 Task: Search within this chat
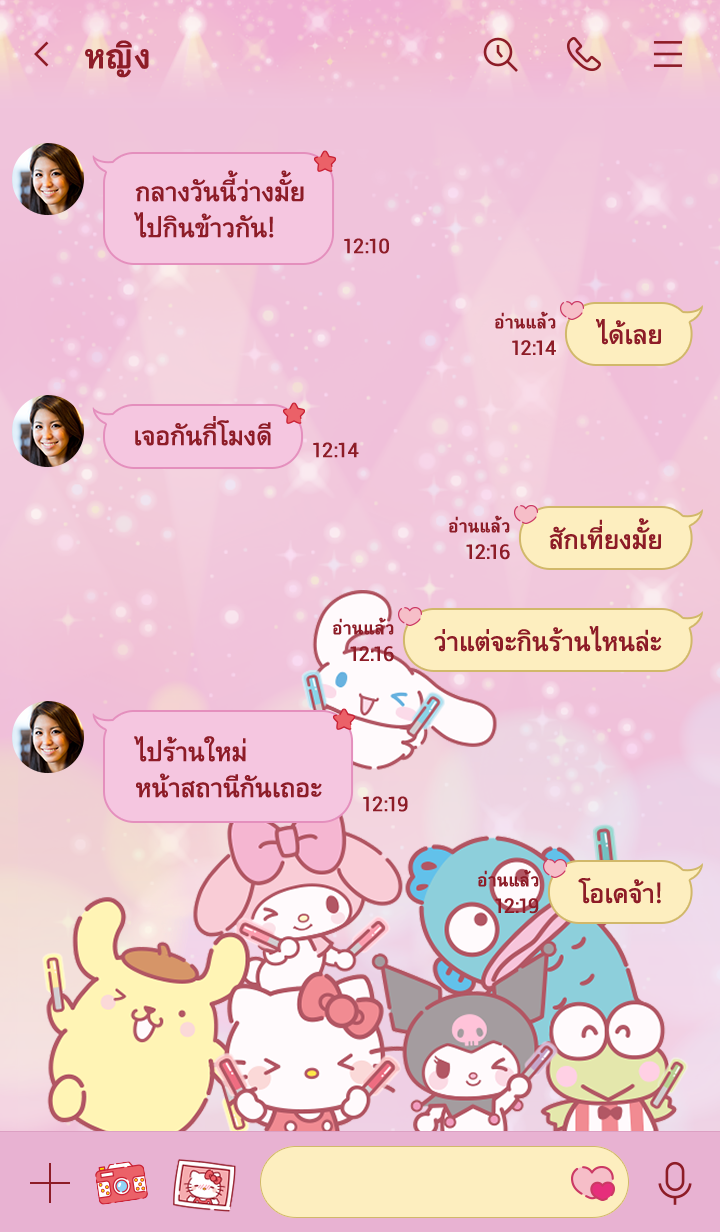tap(500, 55)
